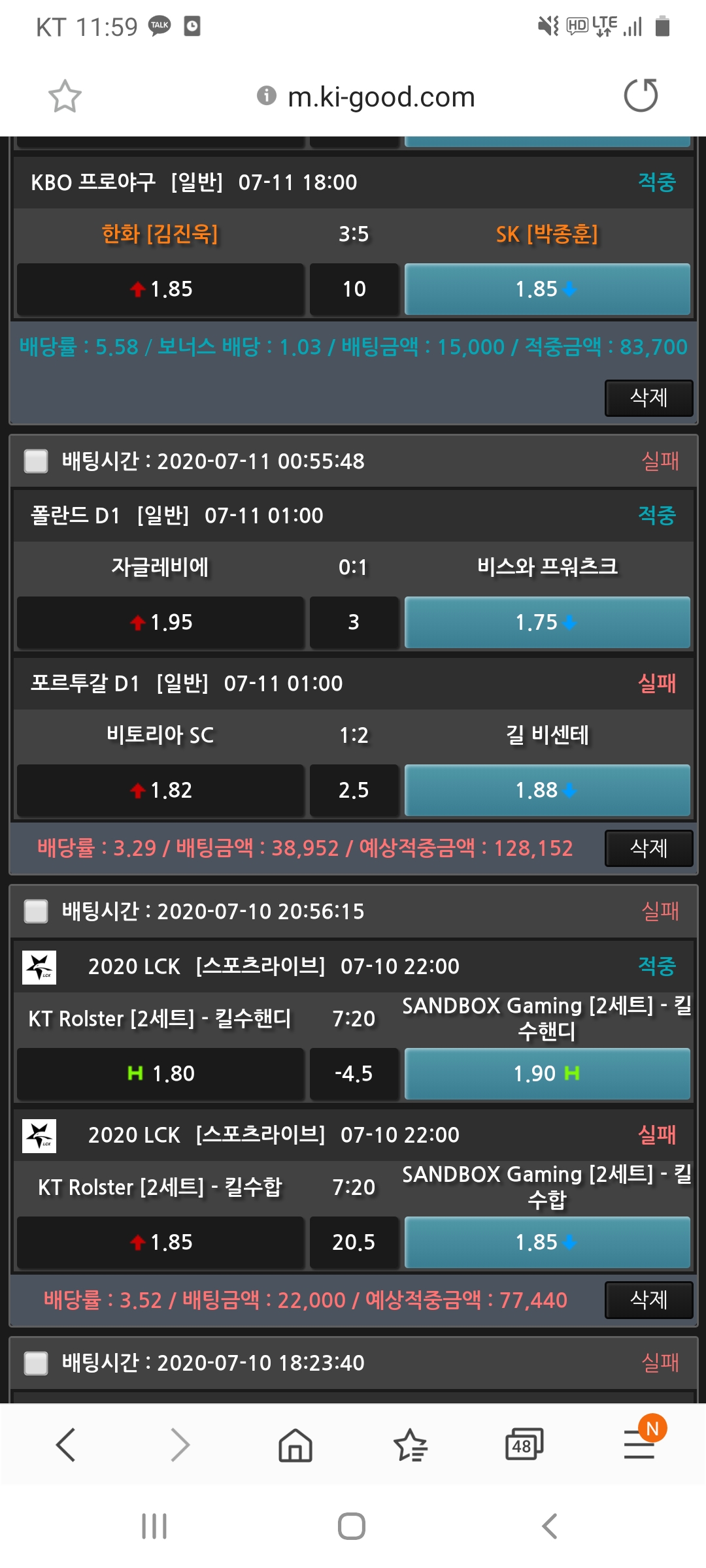Tap the m.ki-good.com address bar

pyautogui.click(x=380, y=97)
